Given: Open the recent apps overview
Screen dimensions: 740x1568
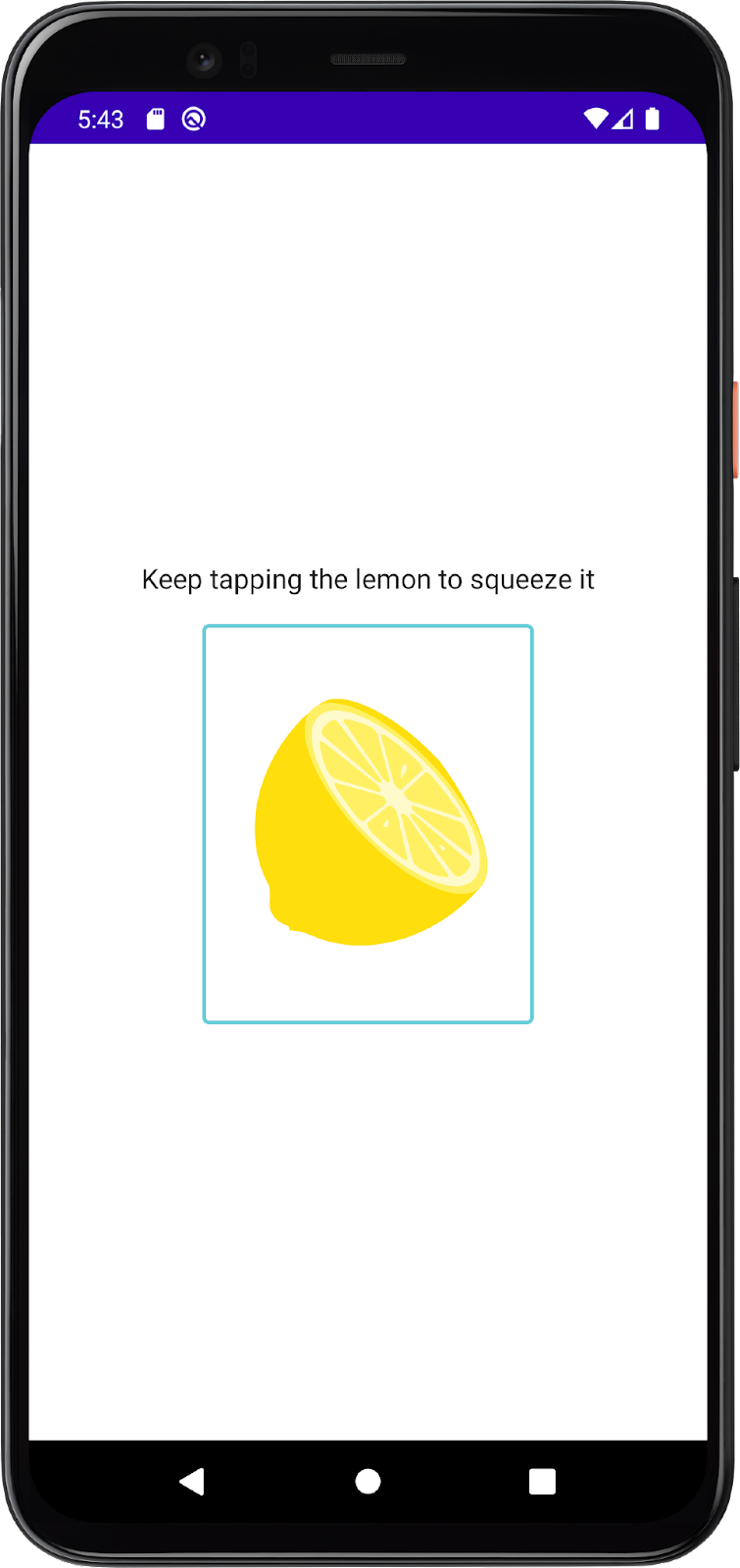Looking at the screenshot, I should click(542, 1481).
